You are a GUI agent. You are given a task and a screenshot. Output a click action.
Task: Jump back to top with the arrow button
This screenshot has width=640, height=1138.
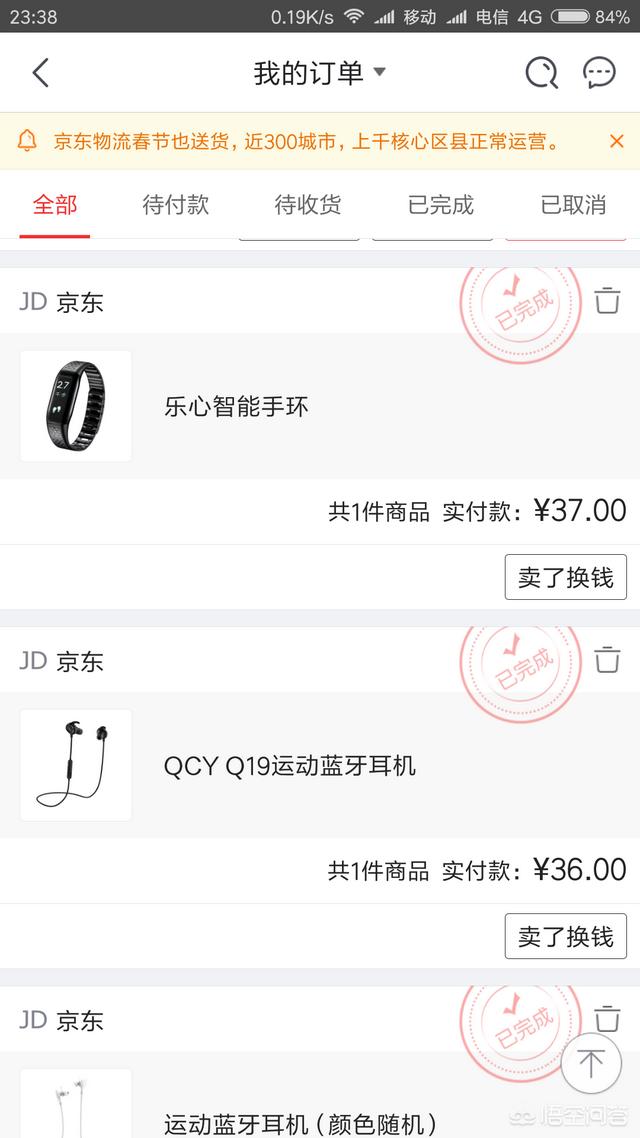[591, 1063]
